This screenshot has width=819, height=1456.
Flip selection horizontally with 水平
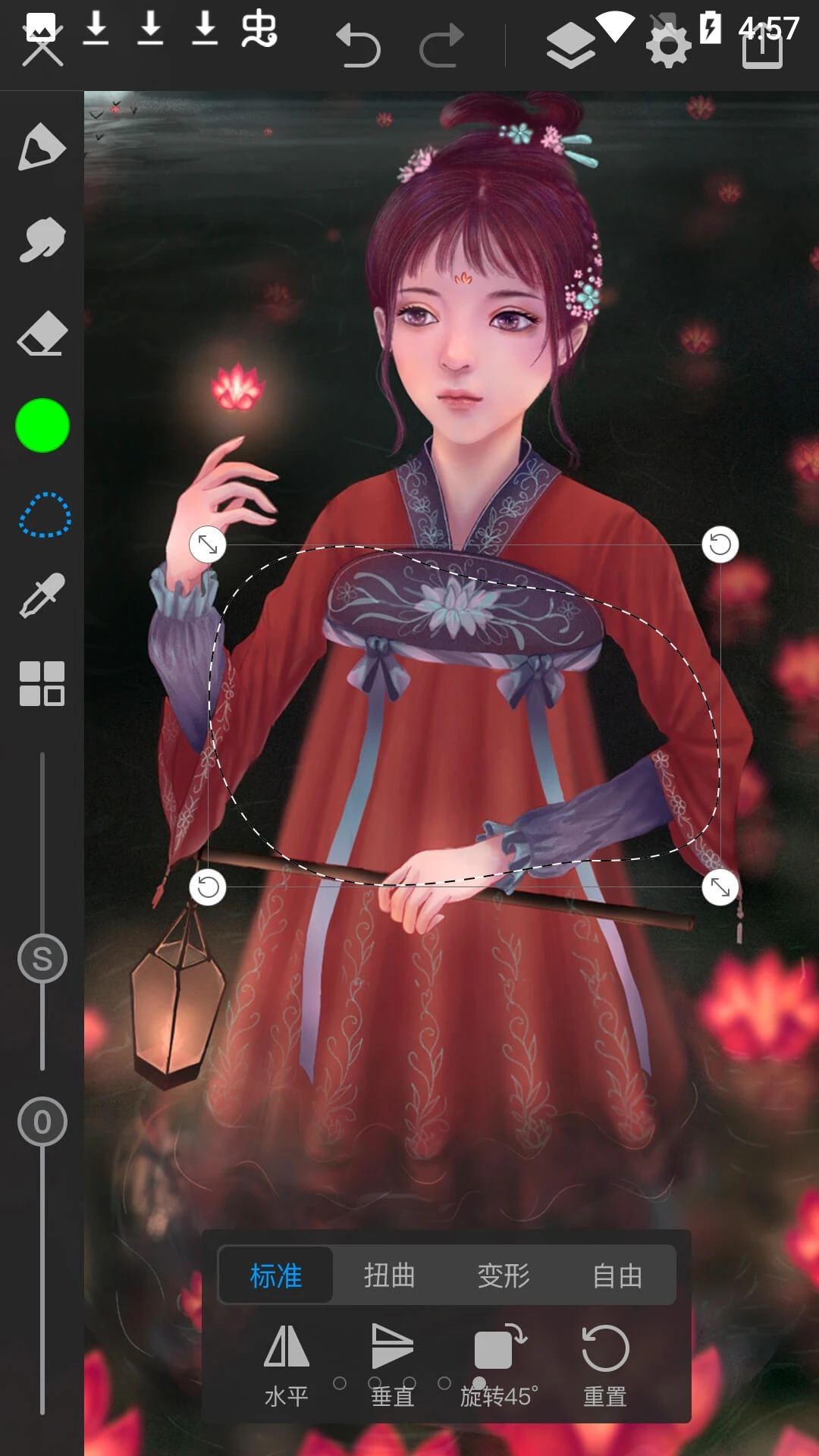click(286, 1363)
